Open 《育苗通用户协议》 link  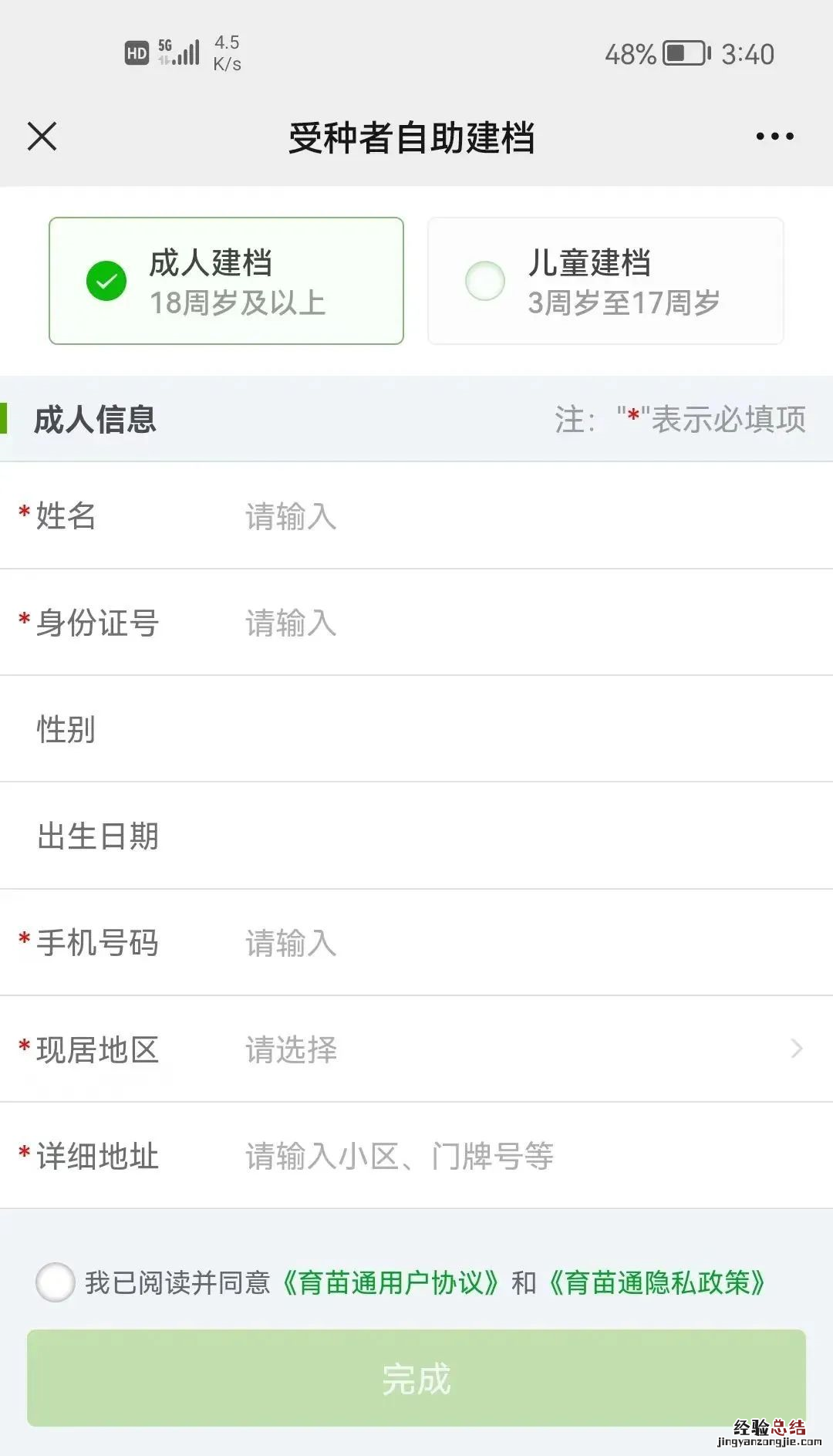point(390,1282)
